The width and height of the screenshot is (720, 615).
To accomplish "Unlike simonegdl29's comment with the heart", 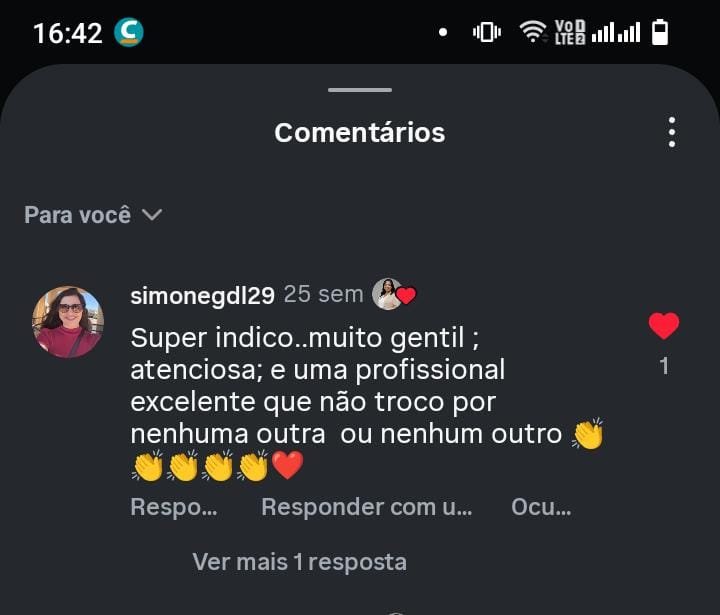I will 664,326.
